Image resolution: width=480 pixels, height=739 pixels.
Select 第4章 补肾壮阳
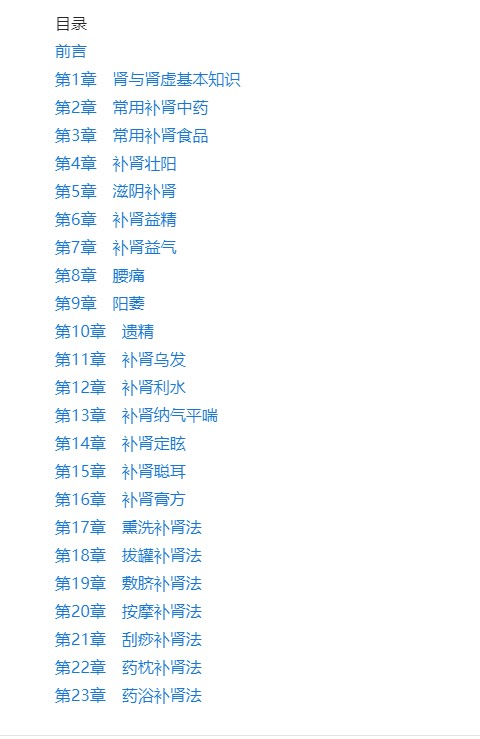[x=116, y=164]
